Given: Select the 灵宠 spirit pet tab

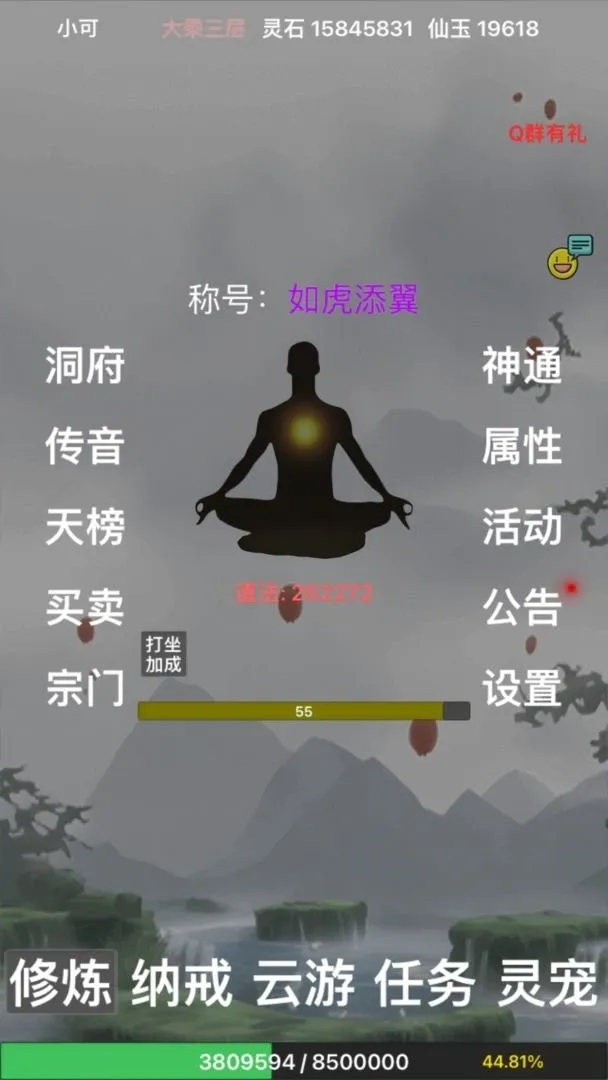Looking at the screenshot, I should click(547, 983).
